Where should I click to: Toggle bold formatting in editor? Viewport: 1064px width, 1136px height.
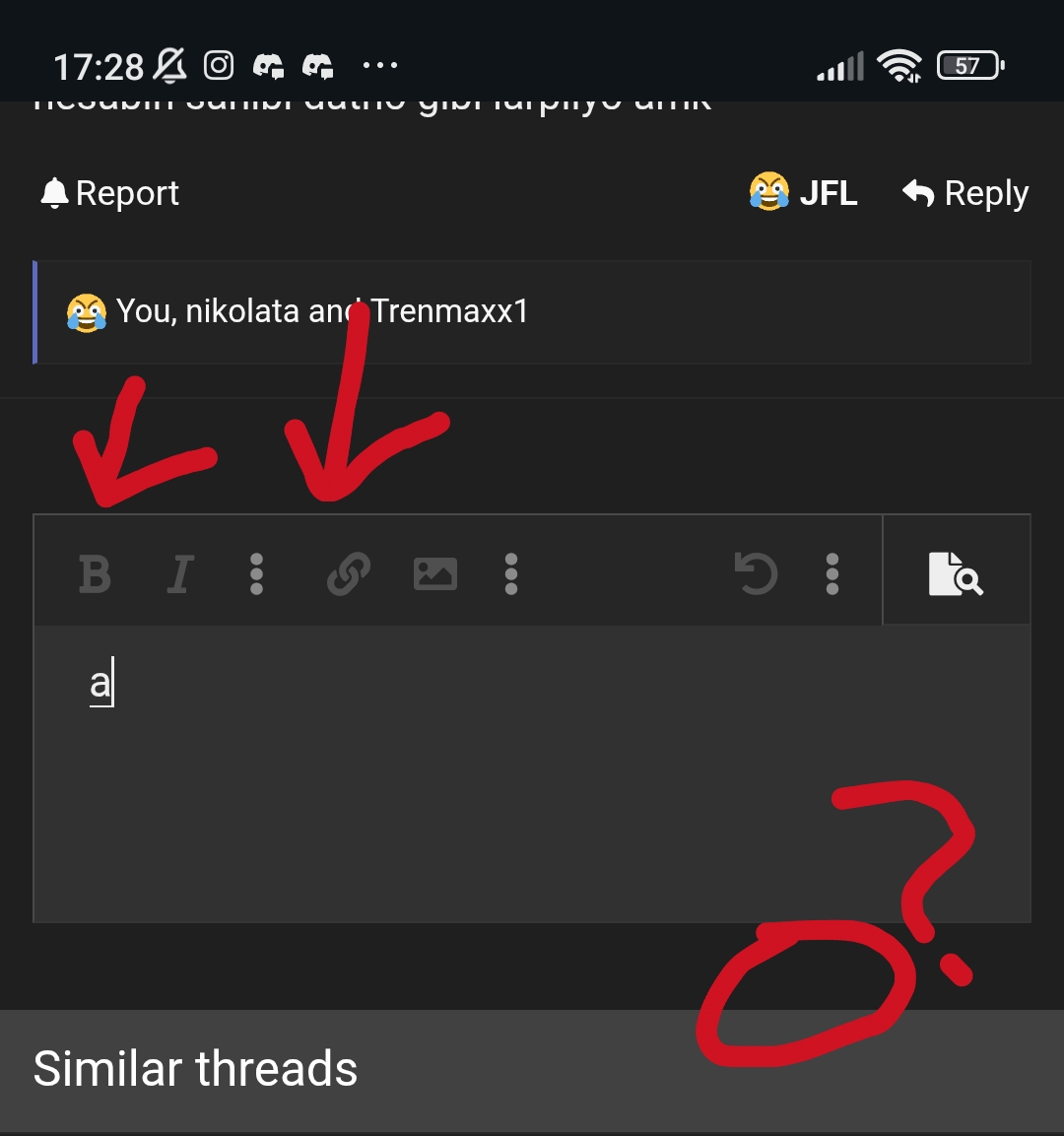click(x=95, y=573)
